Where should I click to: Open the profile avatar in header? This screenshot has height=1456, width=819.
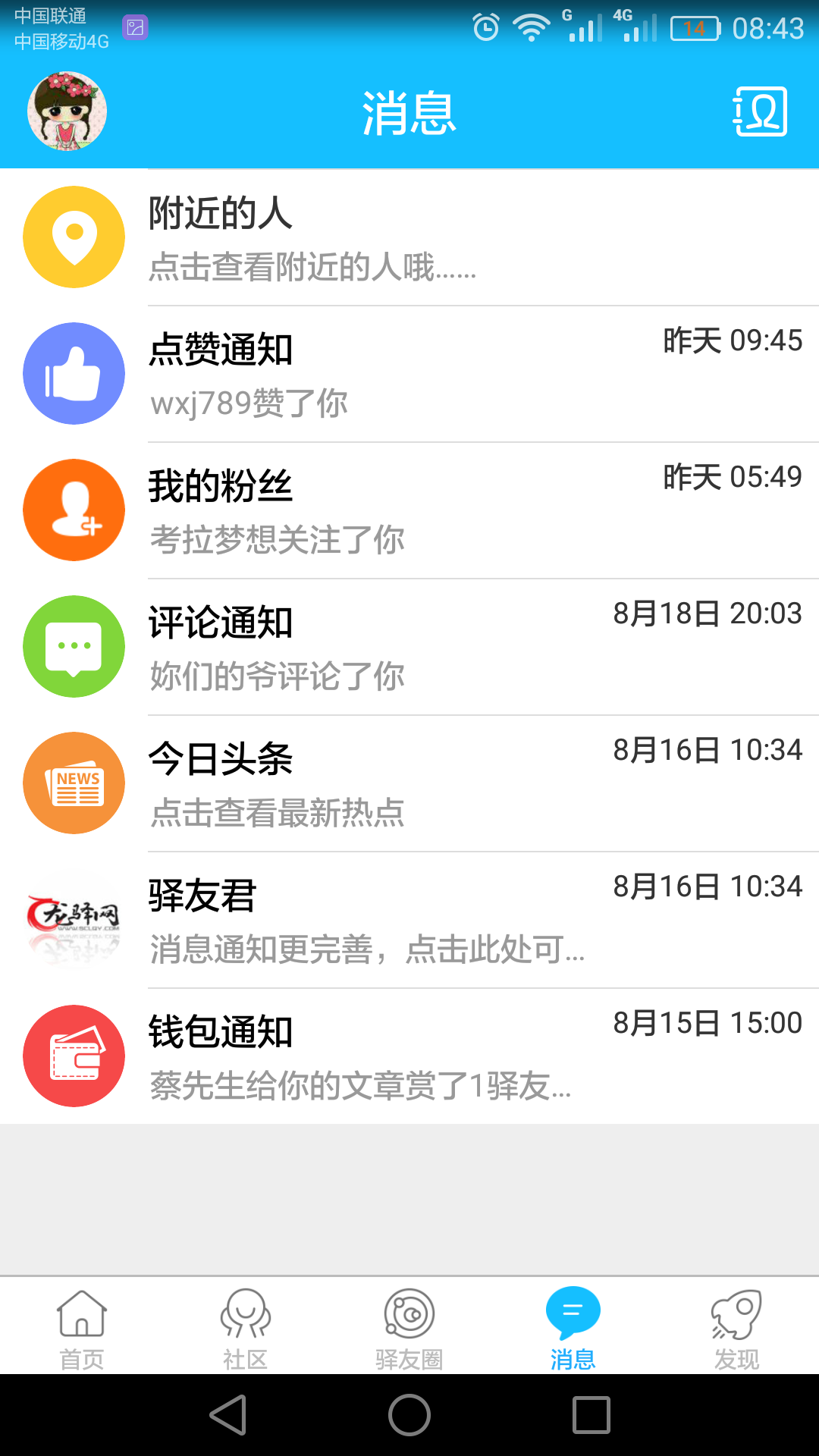[67, 111]
